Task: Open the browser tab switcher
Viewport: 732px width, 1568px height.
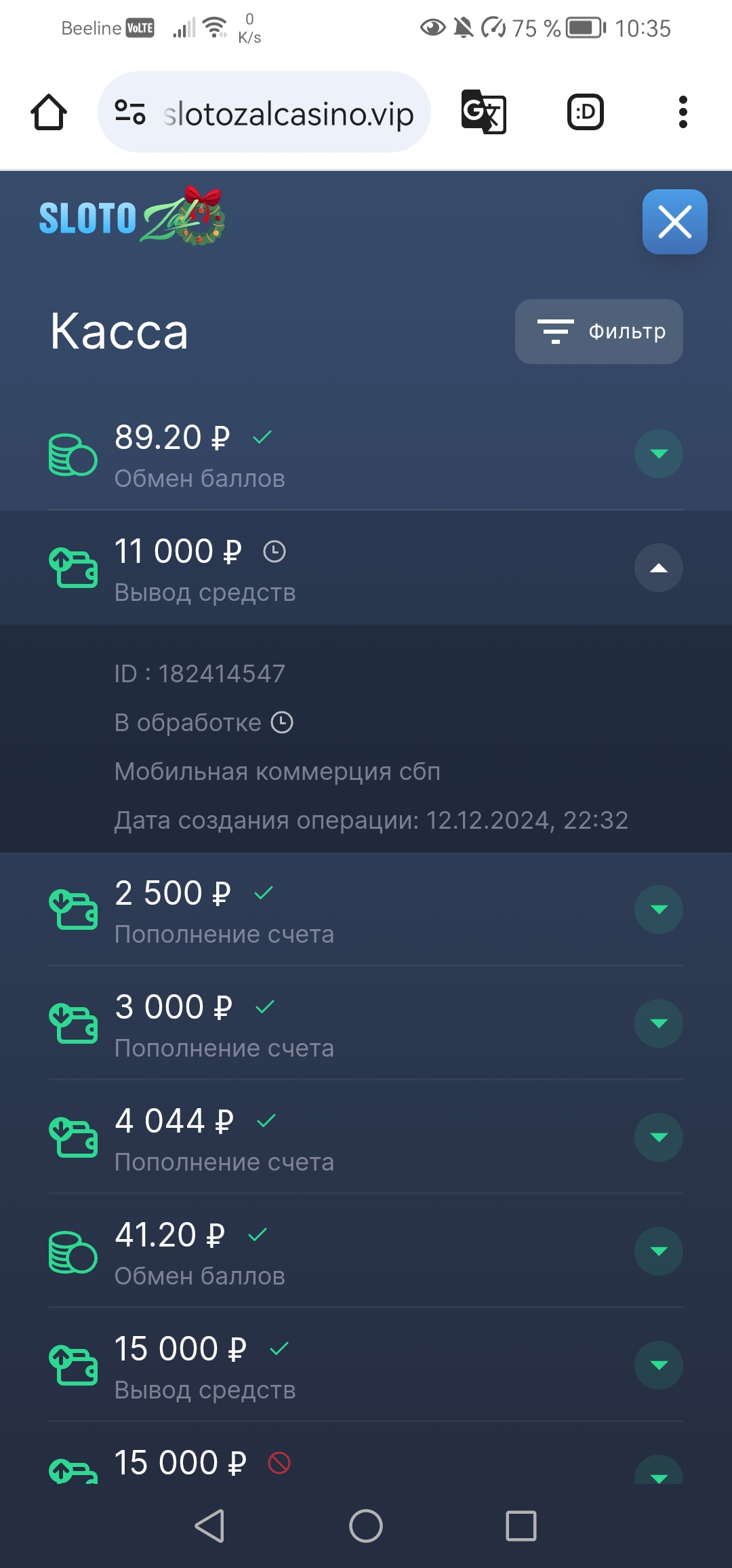Action: [585, 112]
